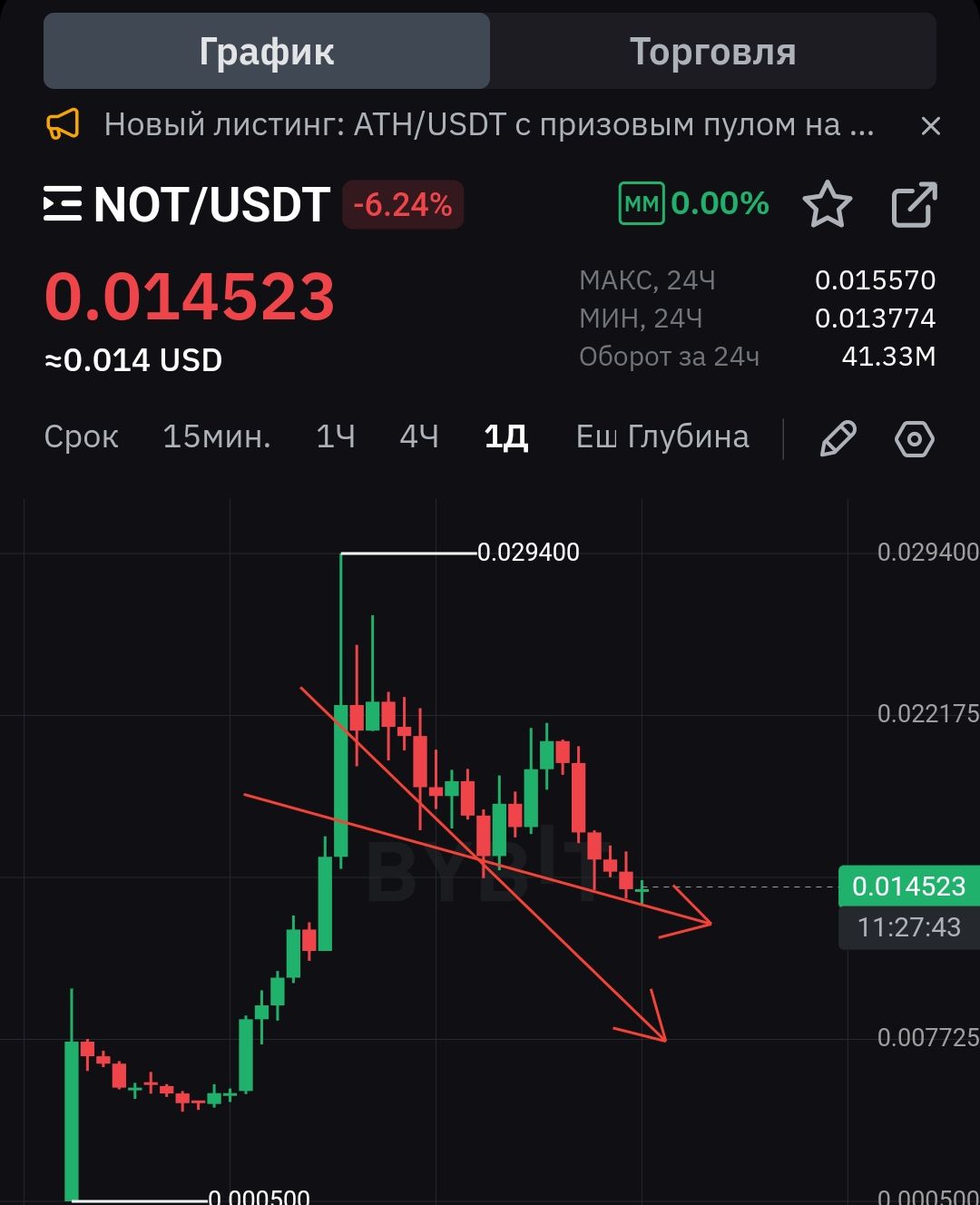This screenshot has width=980, height=1205.
Task: Open the Еш more intervals option
Action: coord(596,437)
